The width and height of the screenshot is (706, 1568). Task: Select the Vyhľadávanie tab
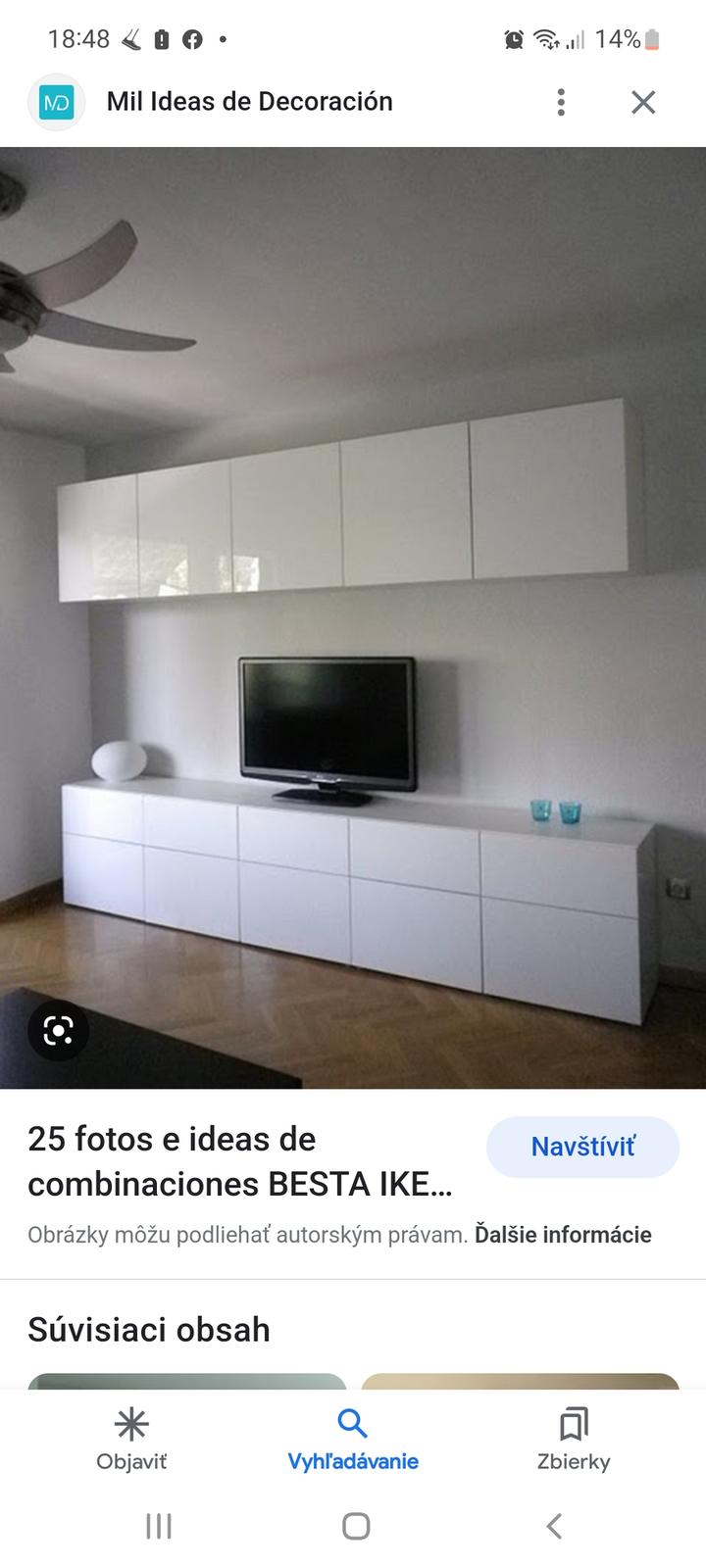(353, 1439)
